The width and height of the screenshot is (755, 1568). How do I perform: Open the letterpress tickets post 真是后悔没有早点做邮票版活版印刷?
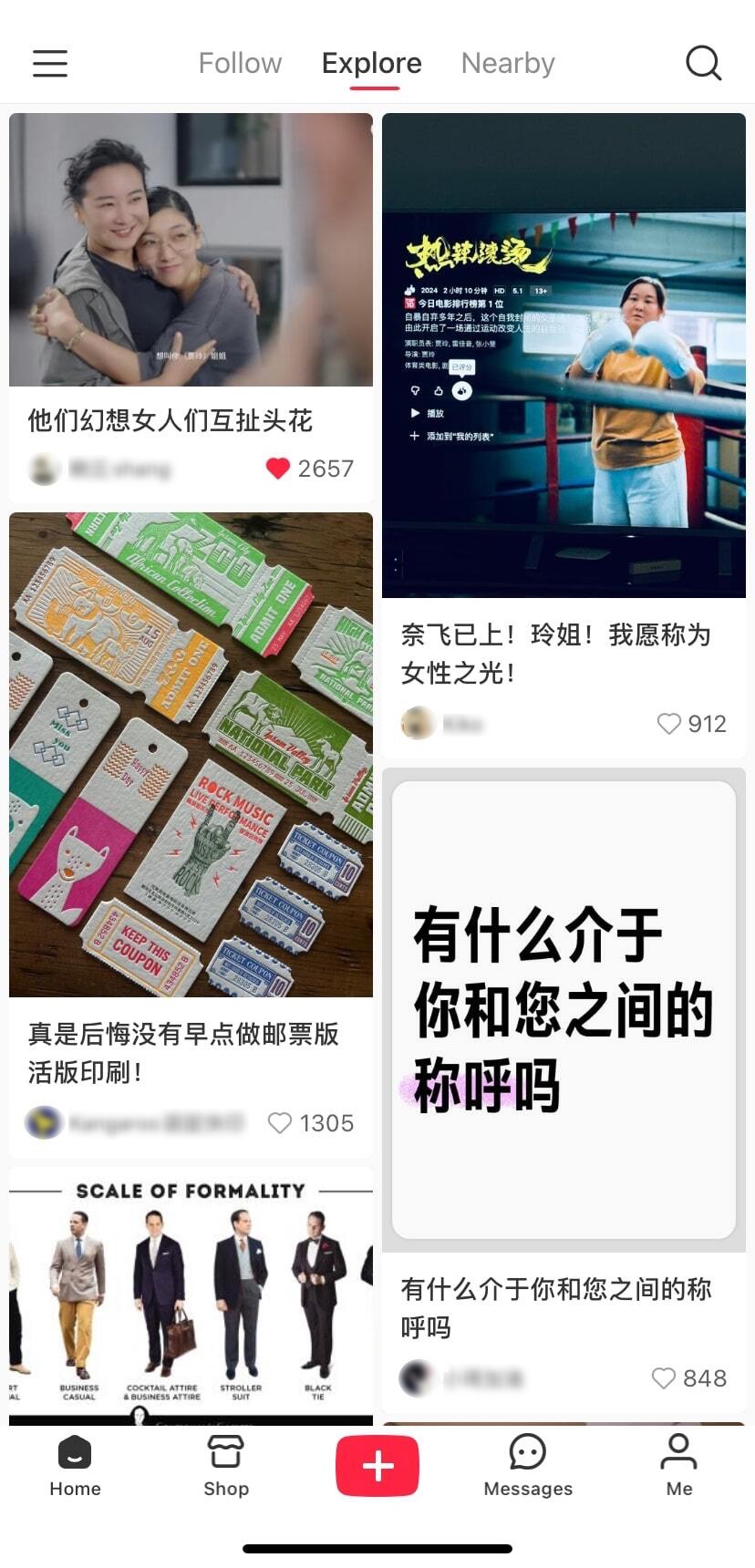pyautogui.click(x=191, y=755)
